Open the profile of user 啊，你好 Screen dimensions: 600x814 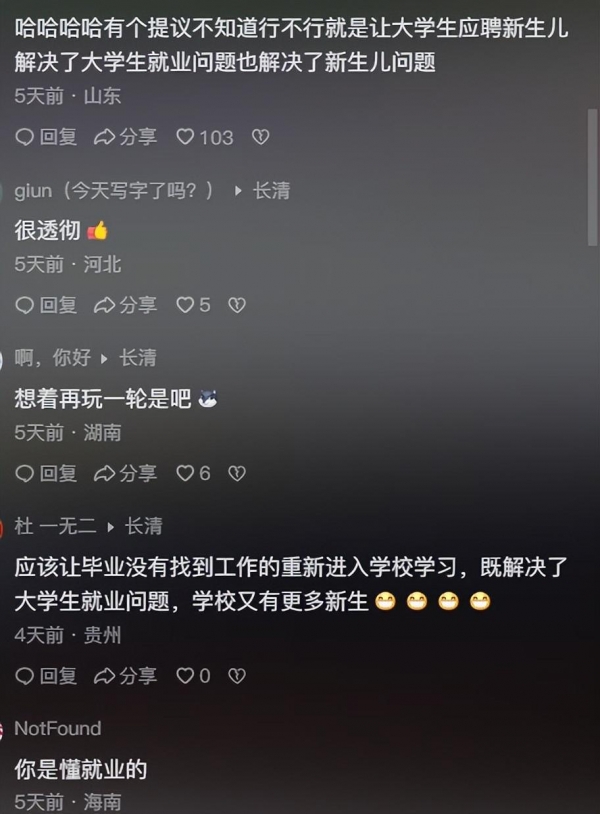pyautogui.click(x=52, y=357)
